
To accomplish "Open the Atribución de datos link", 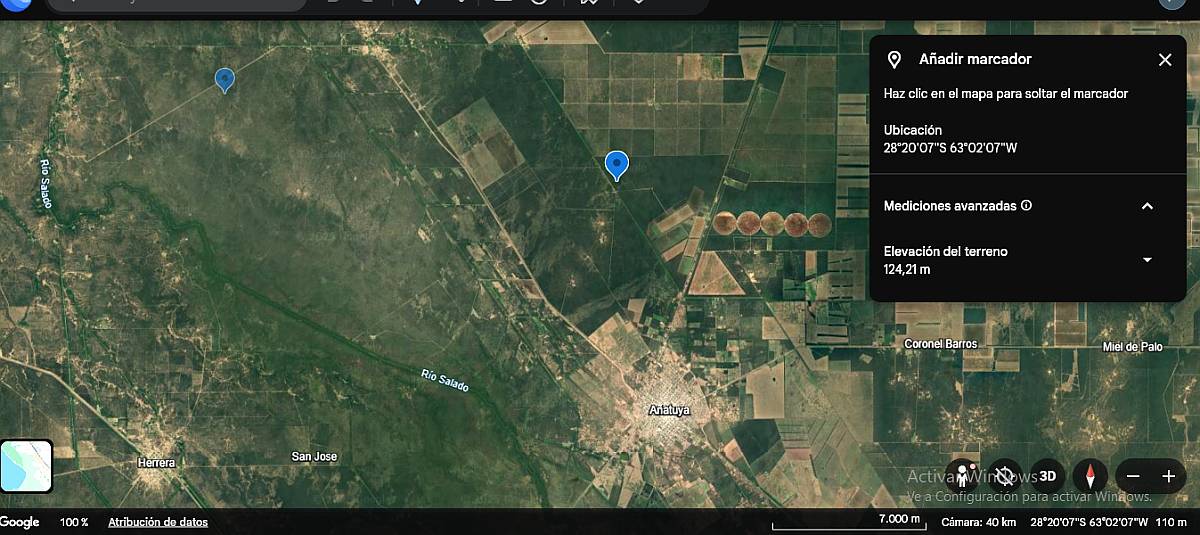I will tap(158, 522).
